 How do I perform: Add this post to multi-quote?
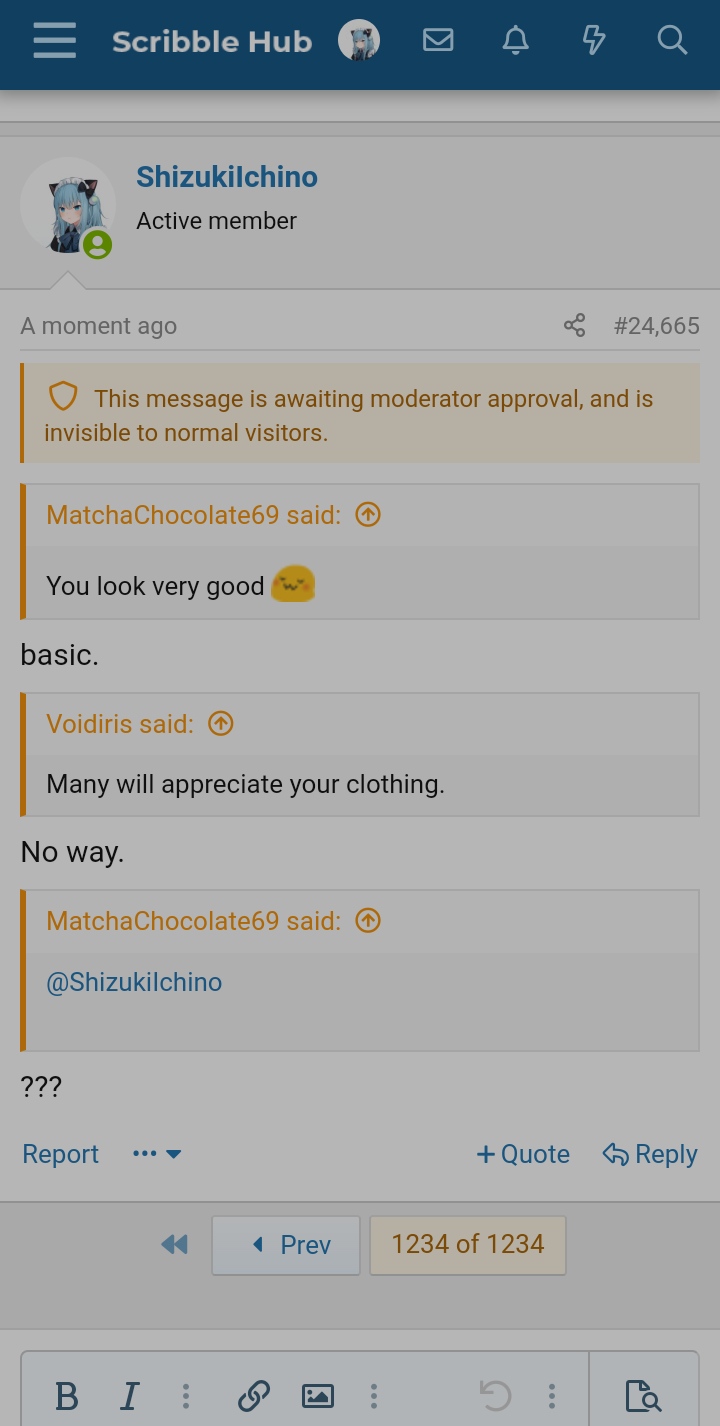point(523,1154)
